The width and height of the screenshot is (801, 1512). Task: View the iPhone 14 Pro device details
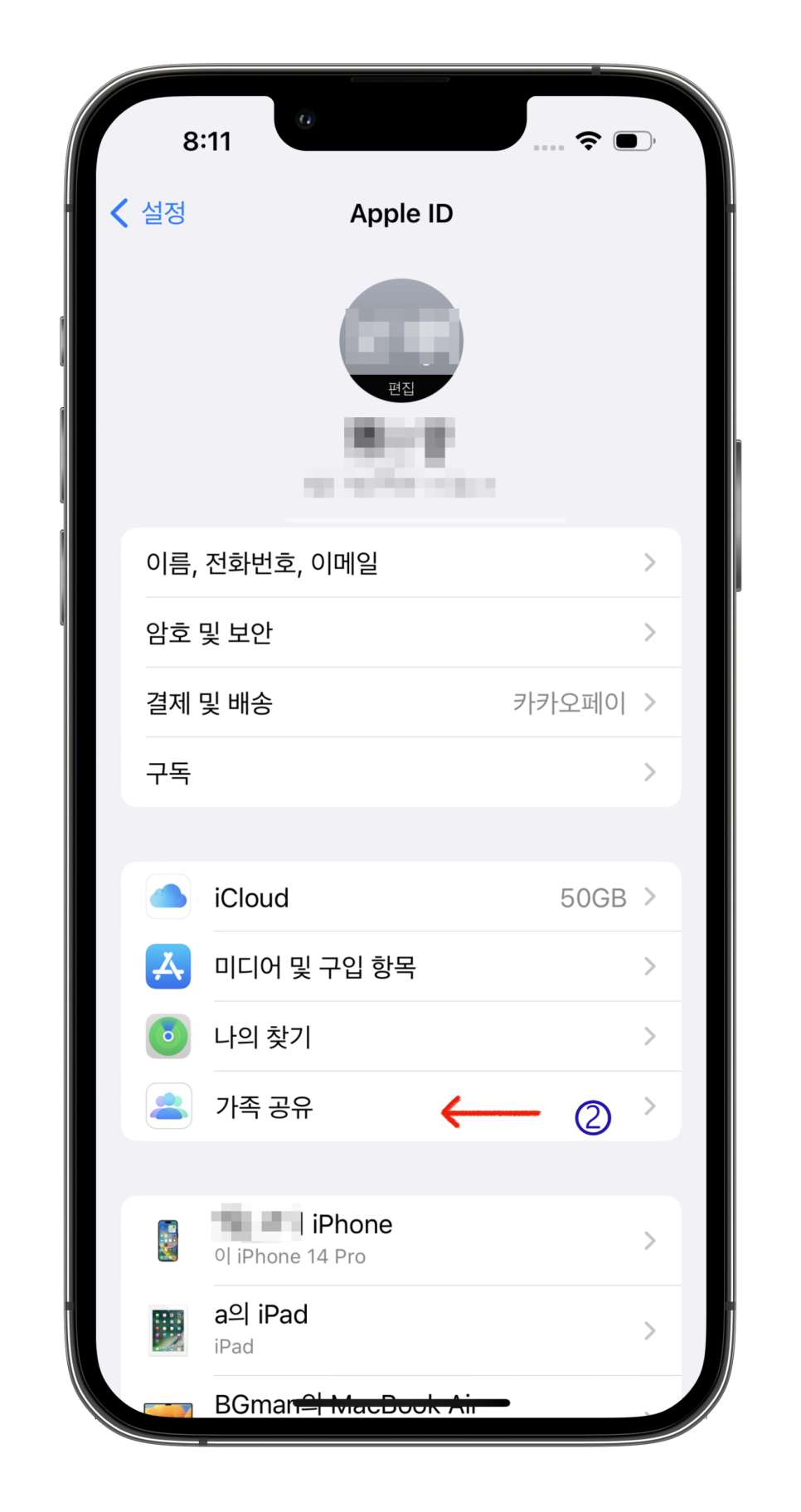point(400,1240)
